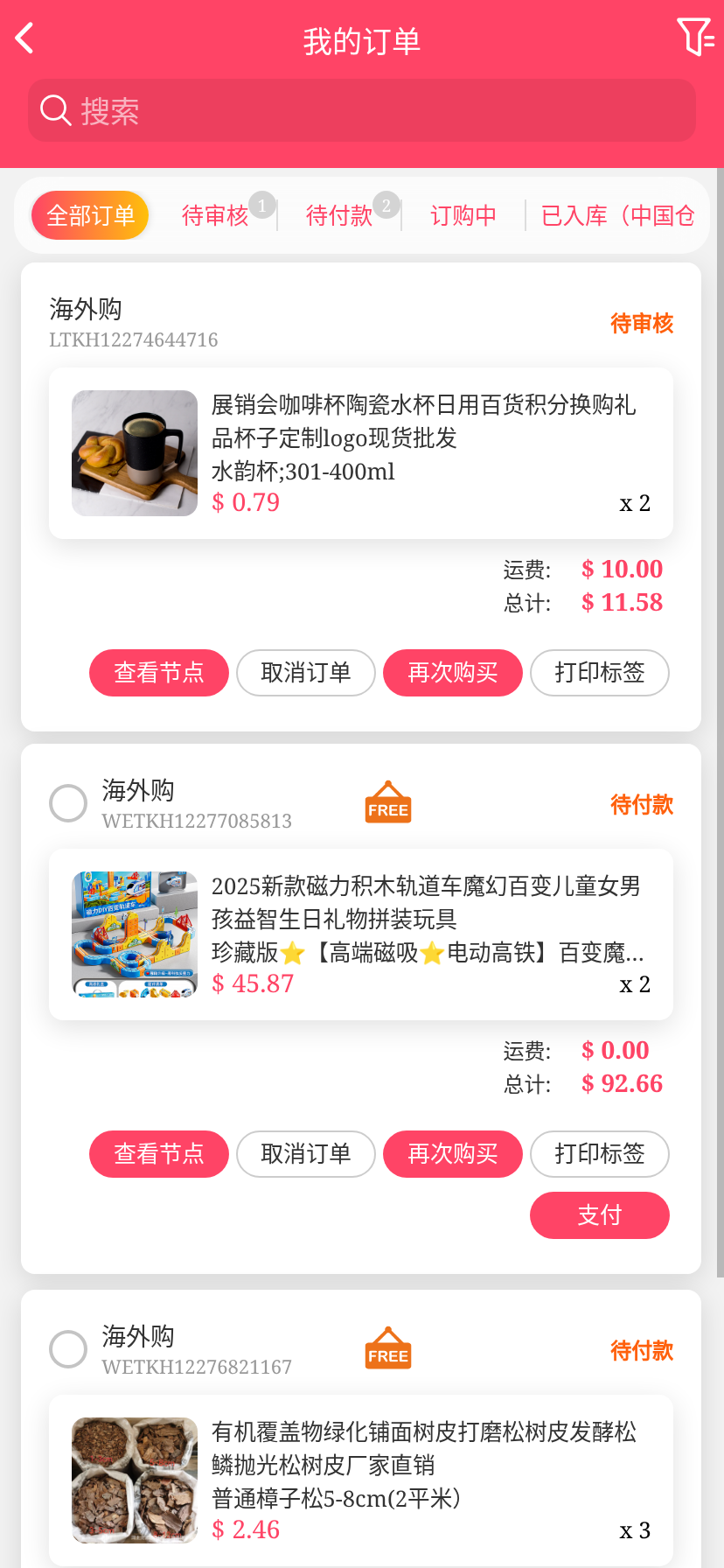Tap 查看节点 for order LTKH12274644716
Screen dimensions: 724x1568
tap(159, 673)
